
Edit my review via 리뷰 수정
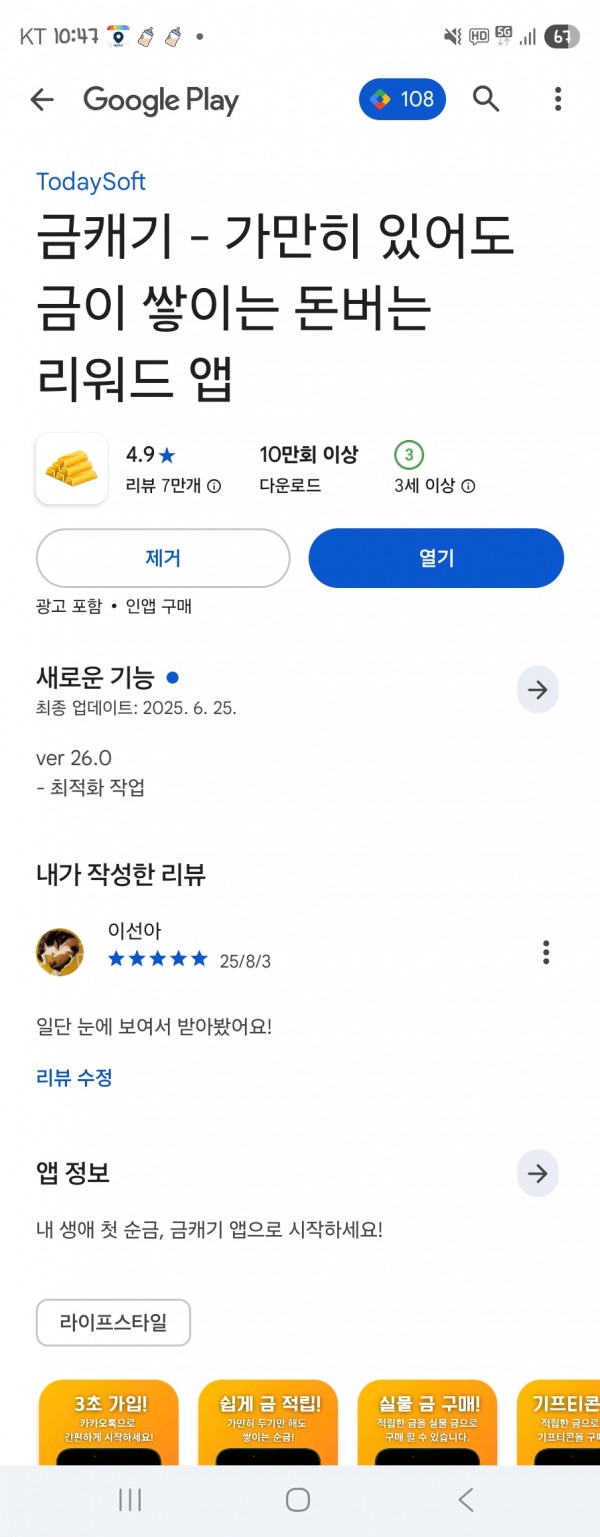[x=74, y=1077]
